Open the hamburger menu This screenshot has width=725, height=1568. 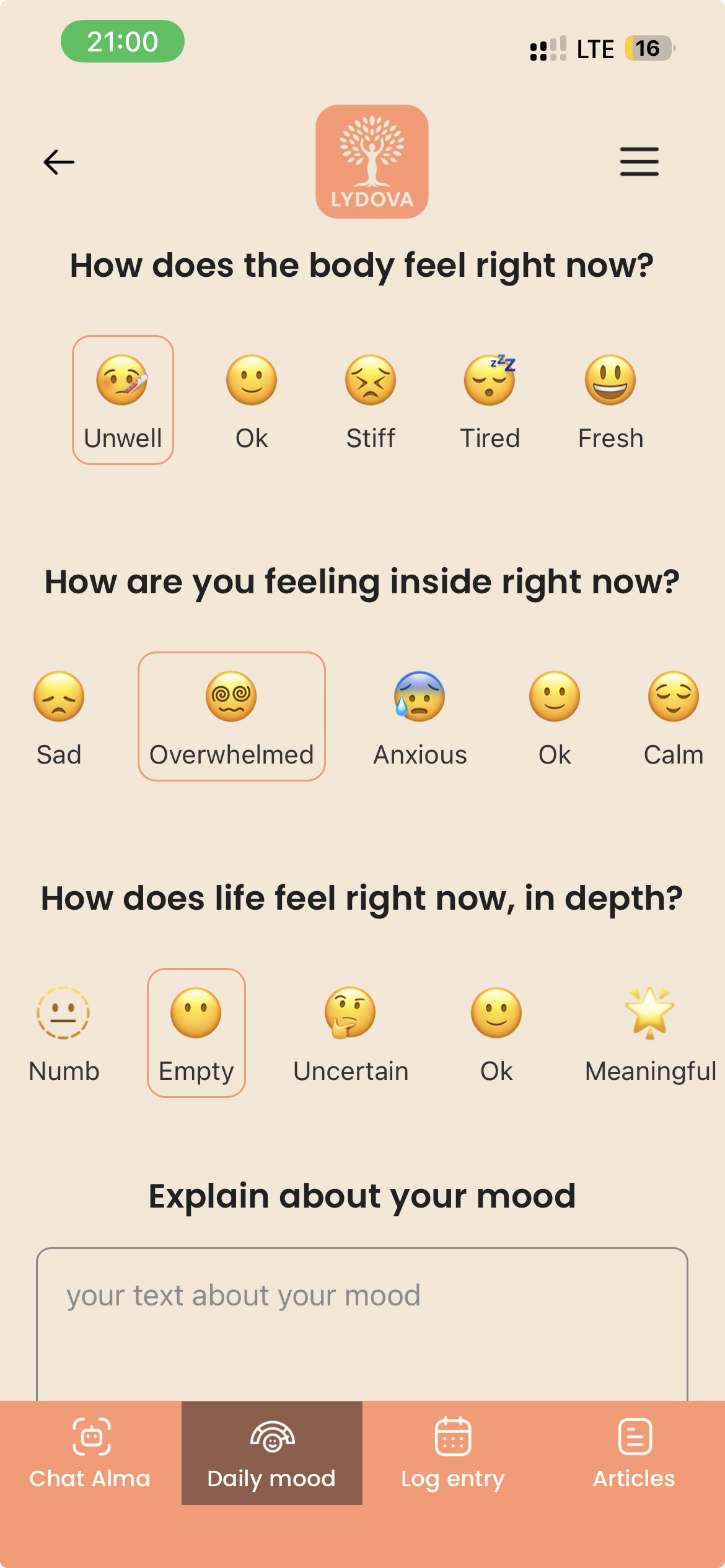(x=639, y=162)
